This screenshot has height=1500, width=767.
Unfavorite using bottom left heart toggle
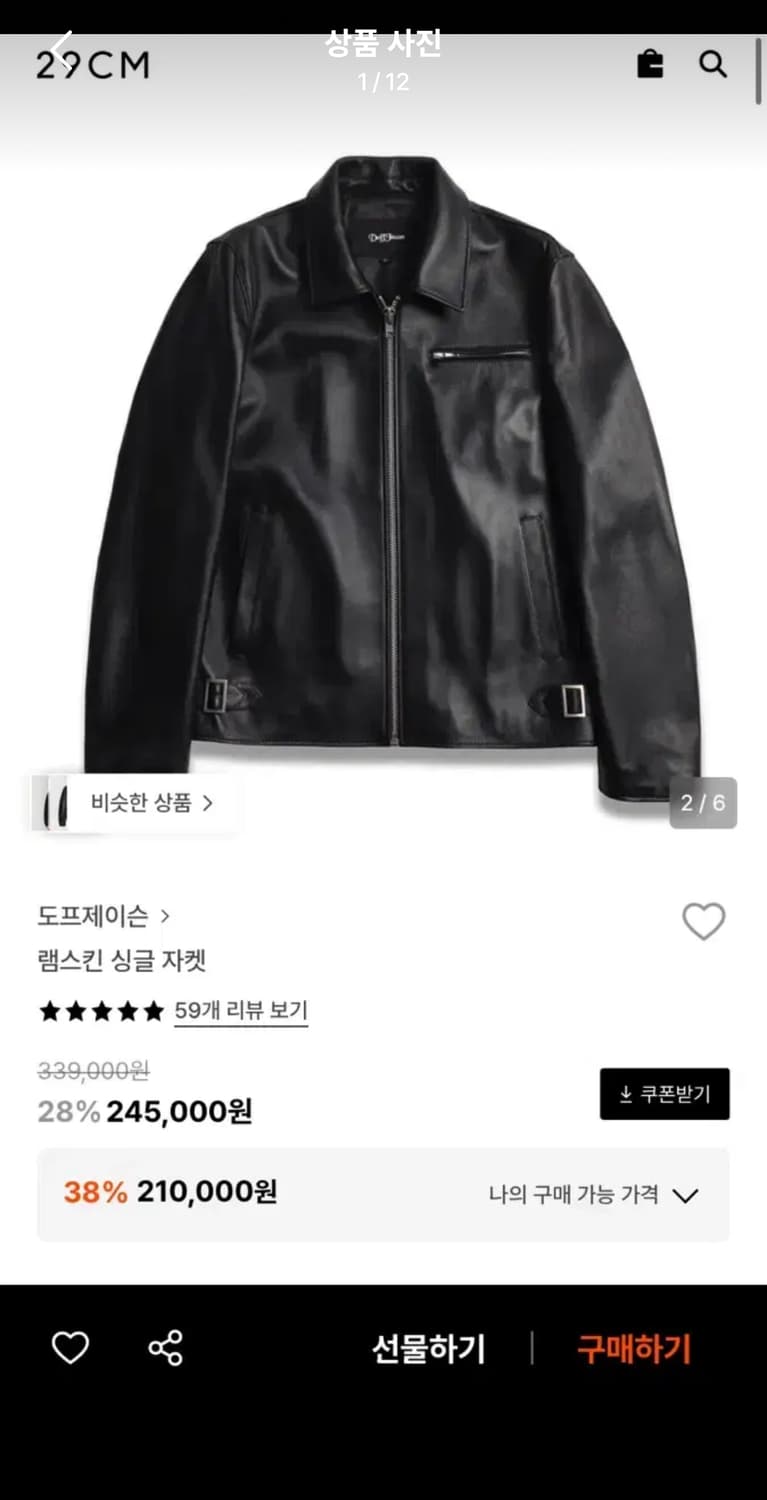(x=68, y=1348)
